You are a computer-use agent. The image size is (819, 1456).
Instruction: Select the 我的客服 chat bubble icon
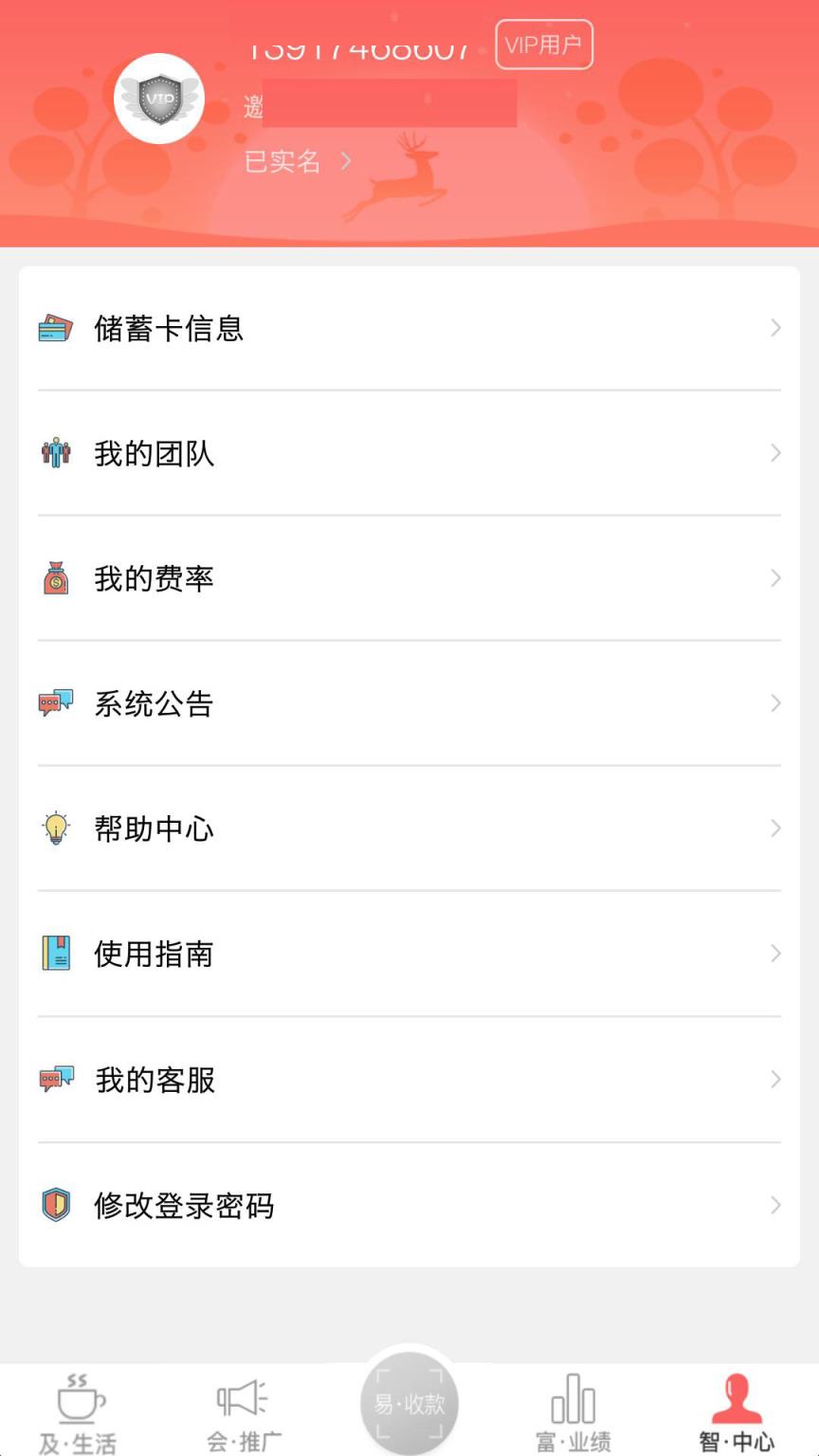point(56,1080)
